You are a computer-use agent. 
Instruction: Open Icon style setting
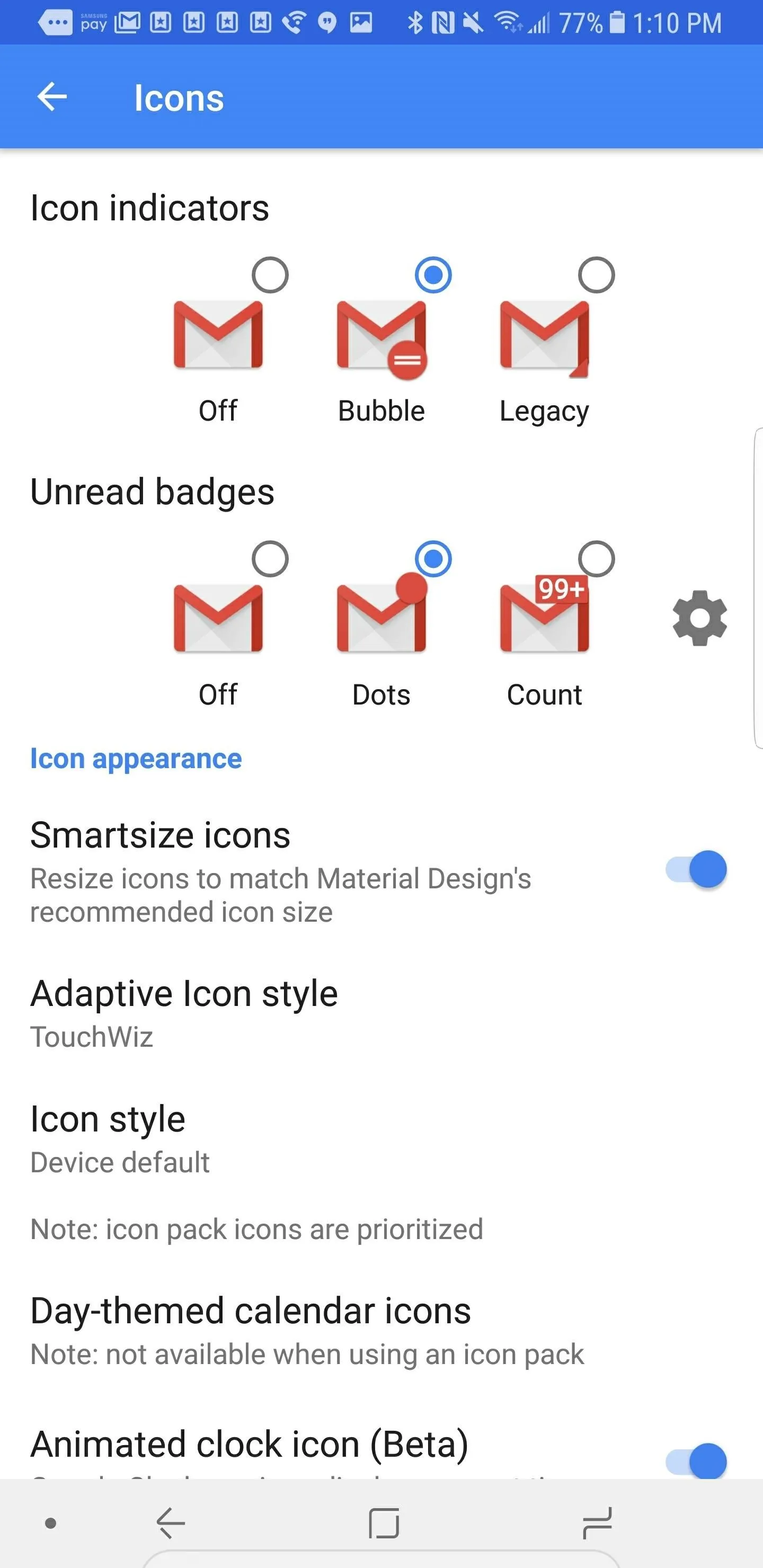[x=381, y=1138]
